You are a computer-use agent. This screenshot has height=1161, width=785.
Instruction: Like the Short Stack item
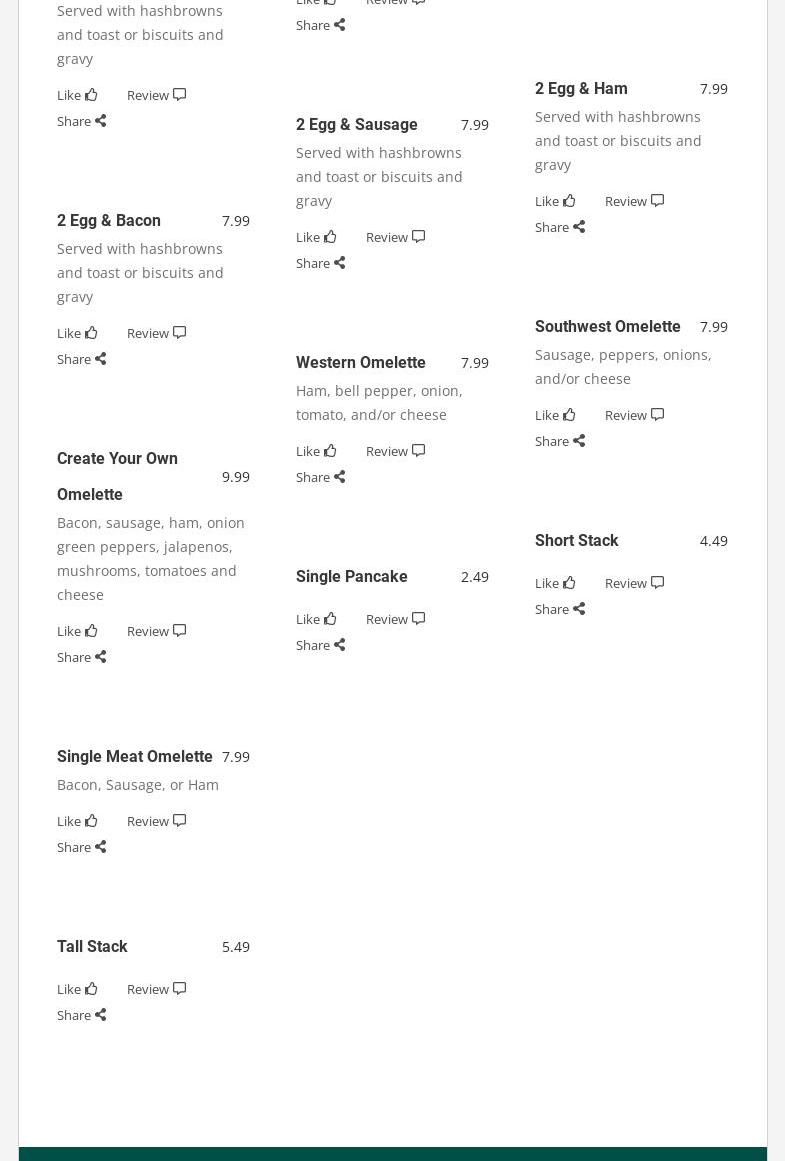pyautogui.click(x=555, y=583)
